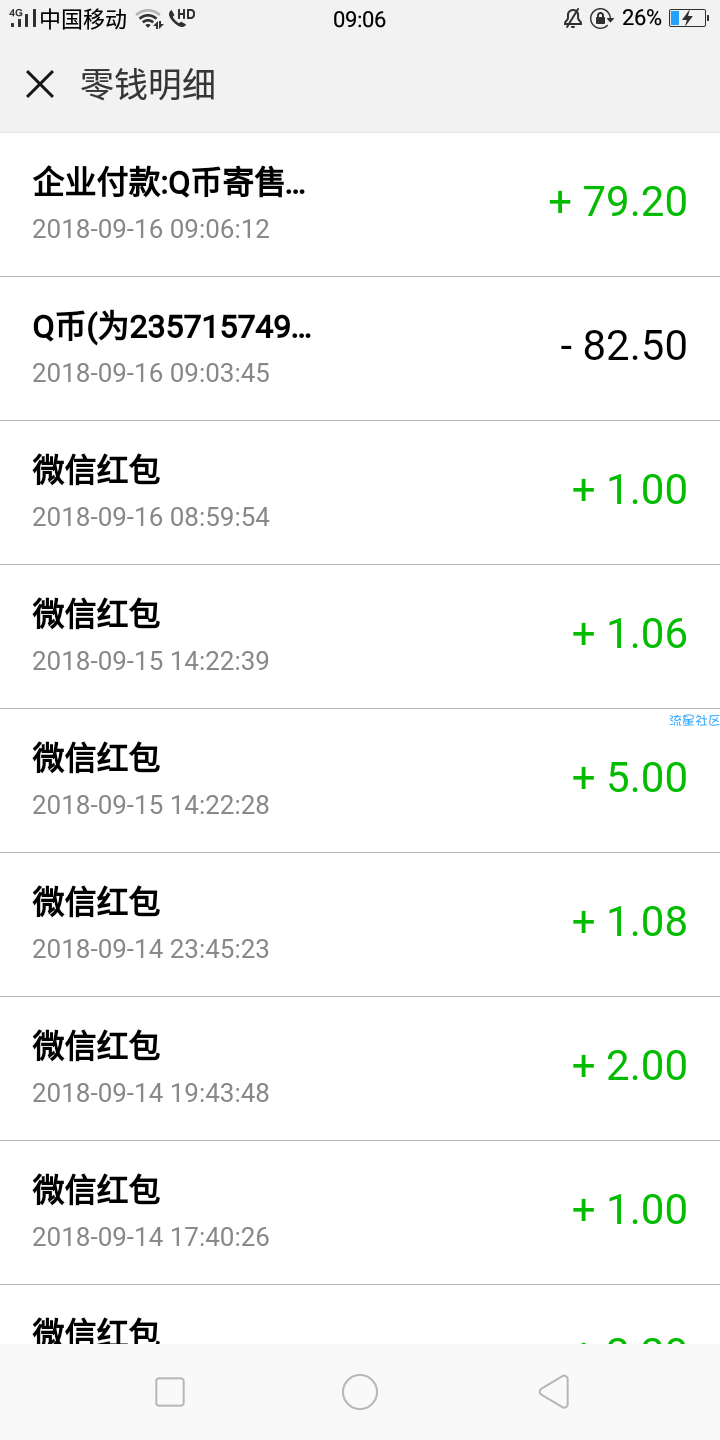Image resolution: width=720 pixels, height=1440 pixels.
Task: Close the 零钱明细 page
Action: click(40, 85)
